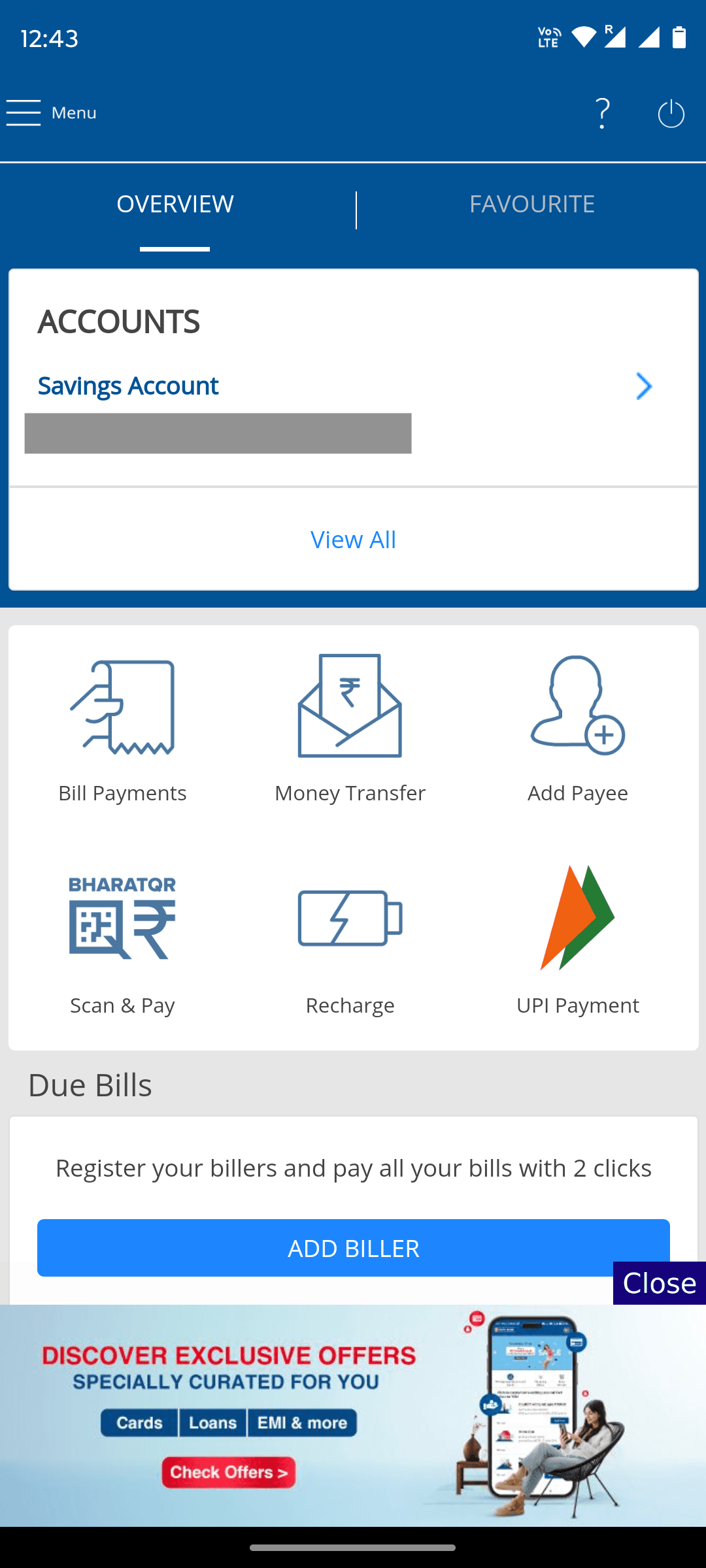Close the offers banner
This screenshot has height=1568, width=706.
click(x=659, y=1283)
